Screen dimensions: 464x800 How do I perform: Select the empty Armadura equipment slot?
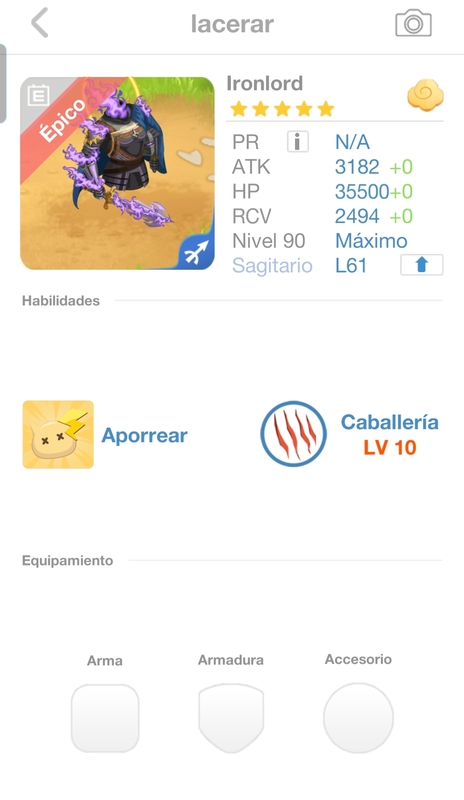(x=231, y=718)
